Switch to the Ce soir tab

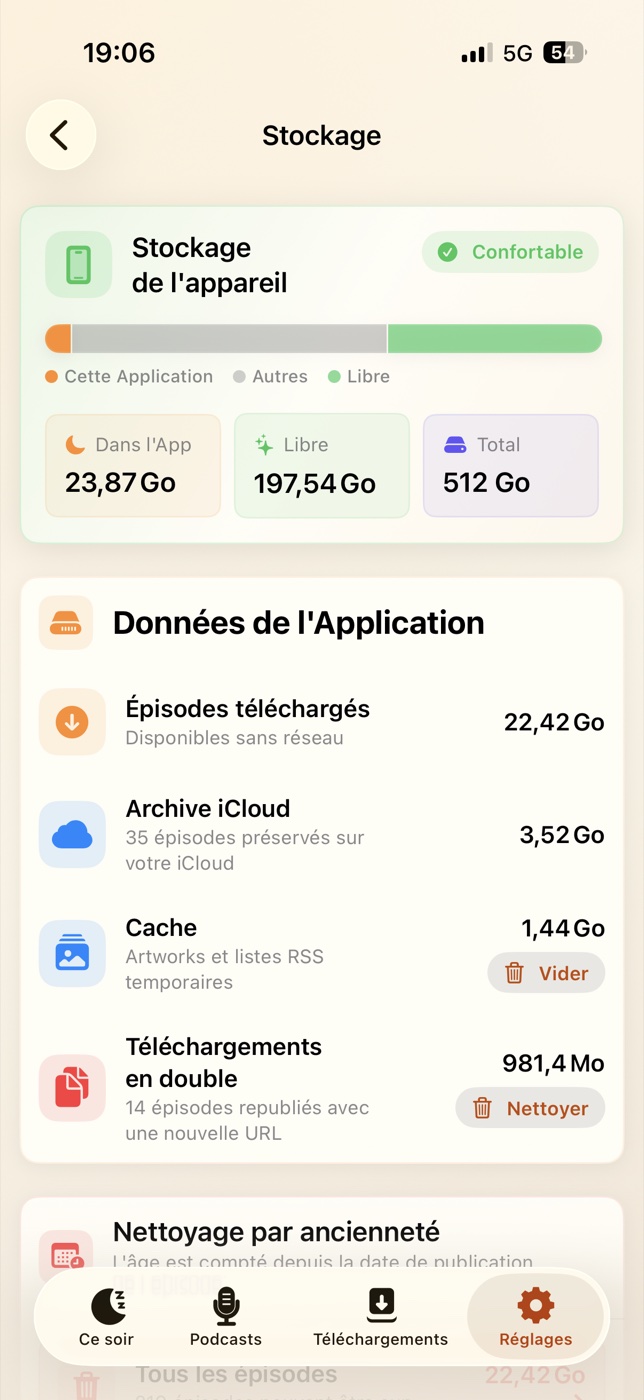(106, 1316)
